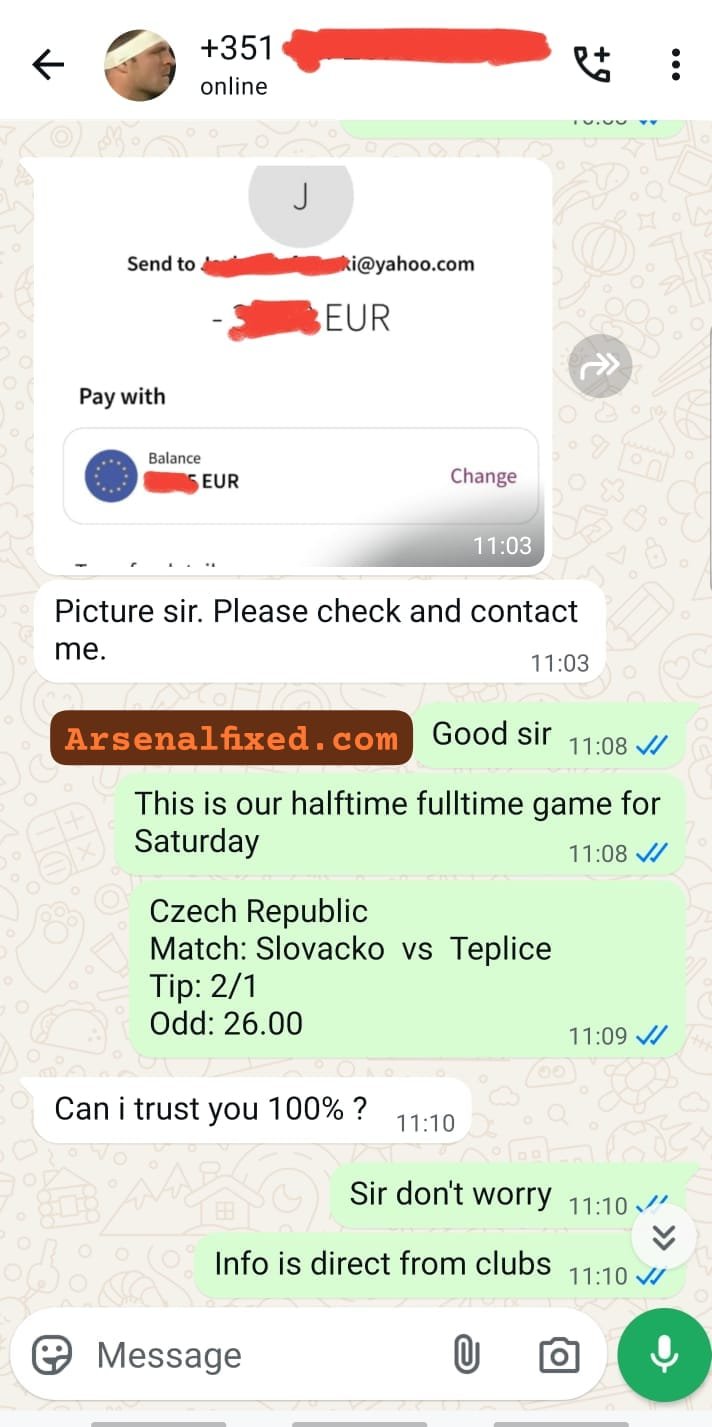Open the camera from the chat
Viewport: 712px width, 1427px height.
coord(559,1355)
